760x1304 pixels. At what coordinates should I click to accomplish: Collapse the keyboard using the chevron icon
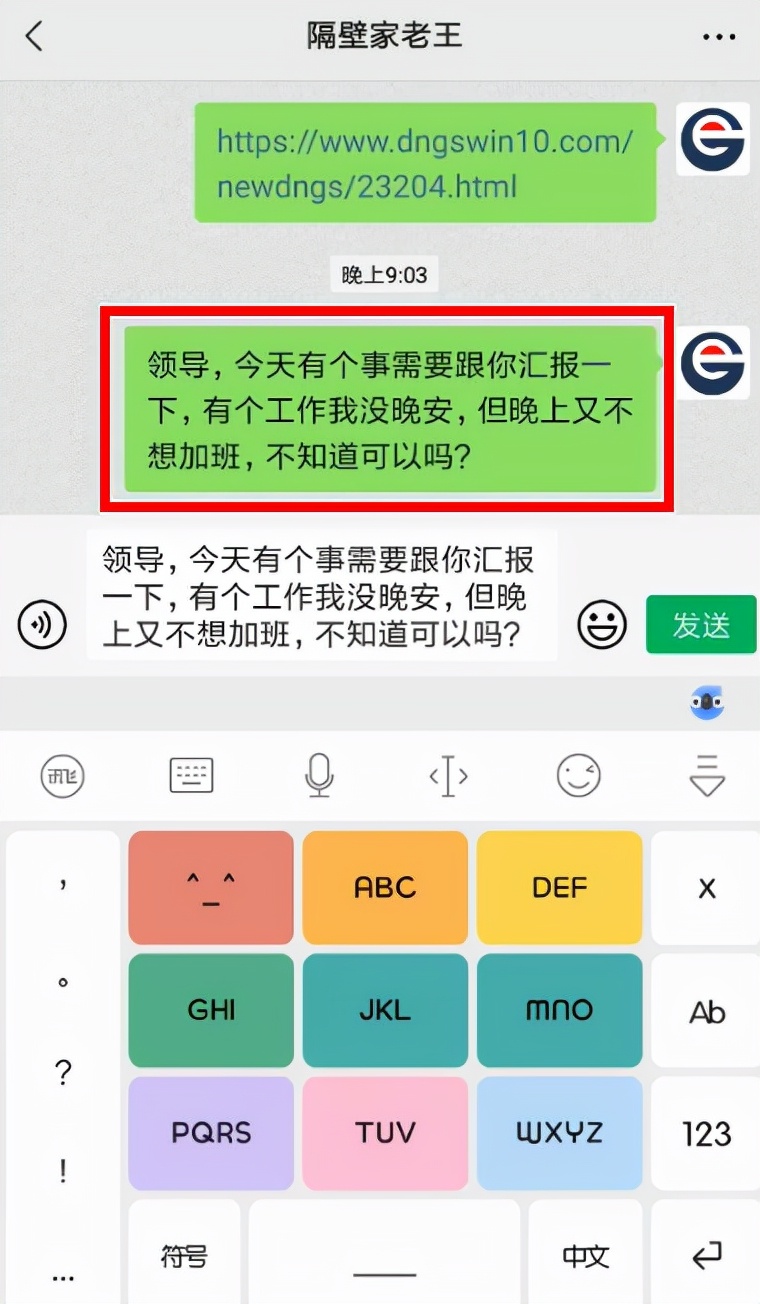(705, 775)
